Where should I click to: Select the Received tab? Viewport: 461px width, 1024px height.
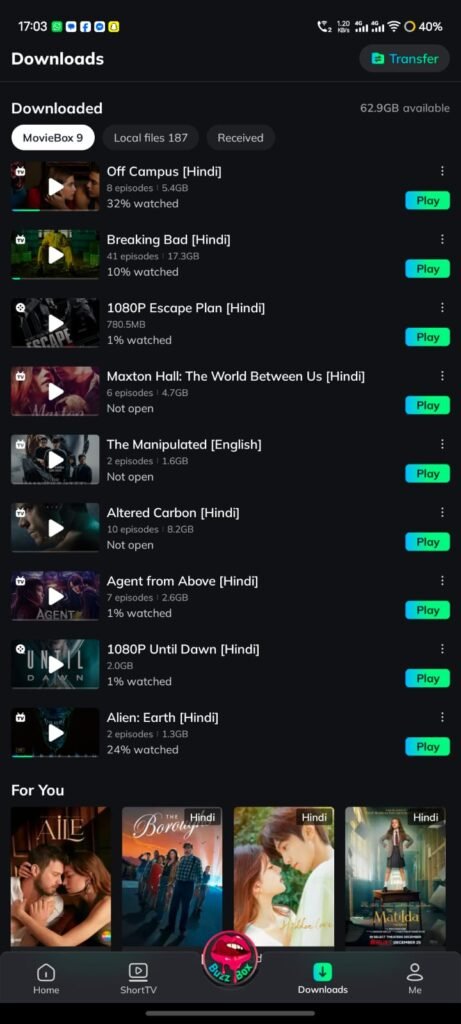[240, 138]
